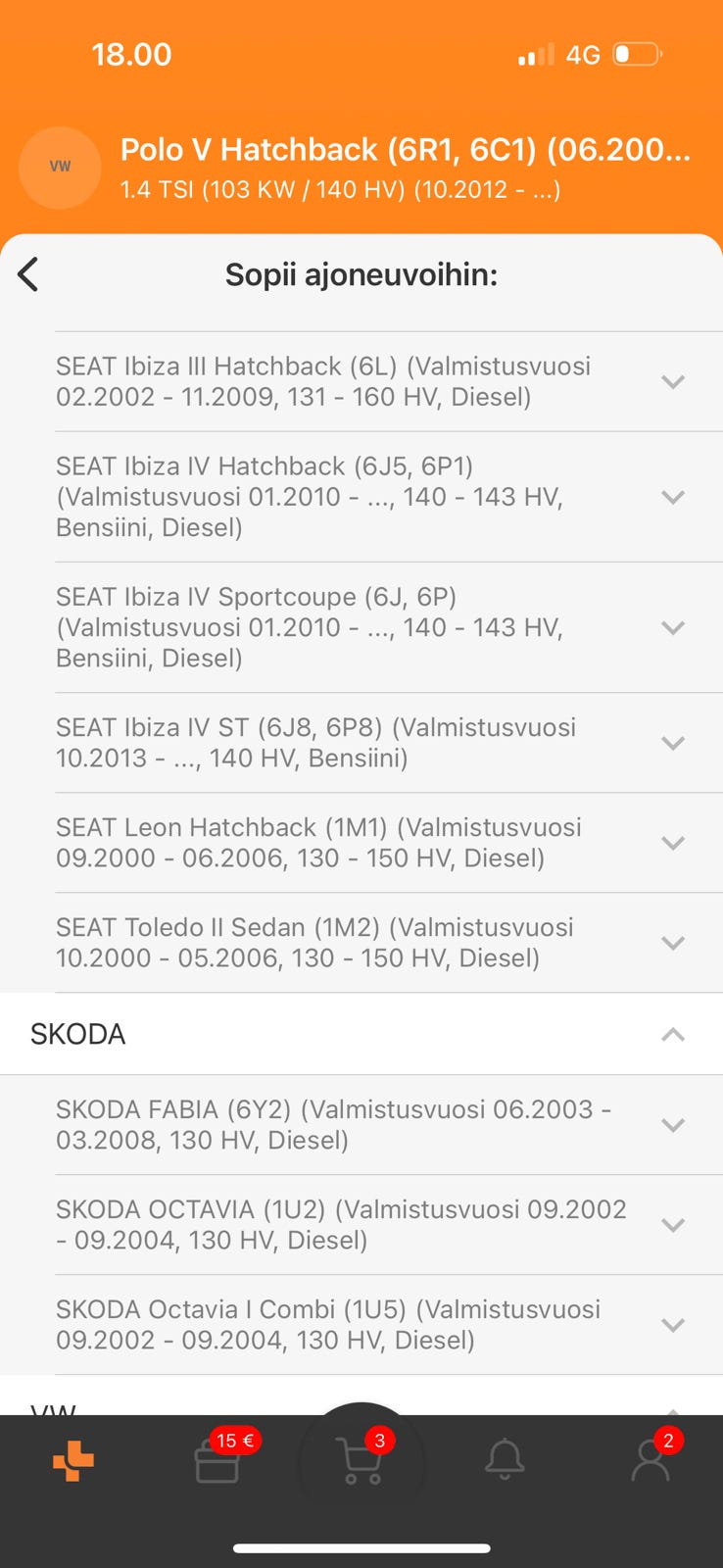Image resolution: width=723 pixels, height=1568 pixels.
Task: Expand SKODA FABIA (6Y2) details
Action: coord(672,1125)
